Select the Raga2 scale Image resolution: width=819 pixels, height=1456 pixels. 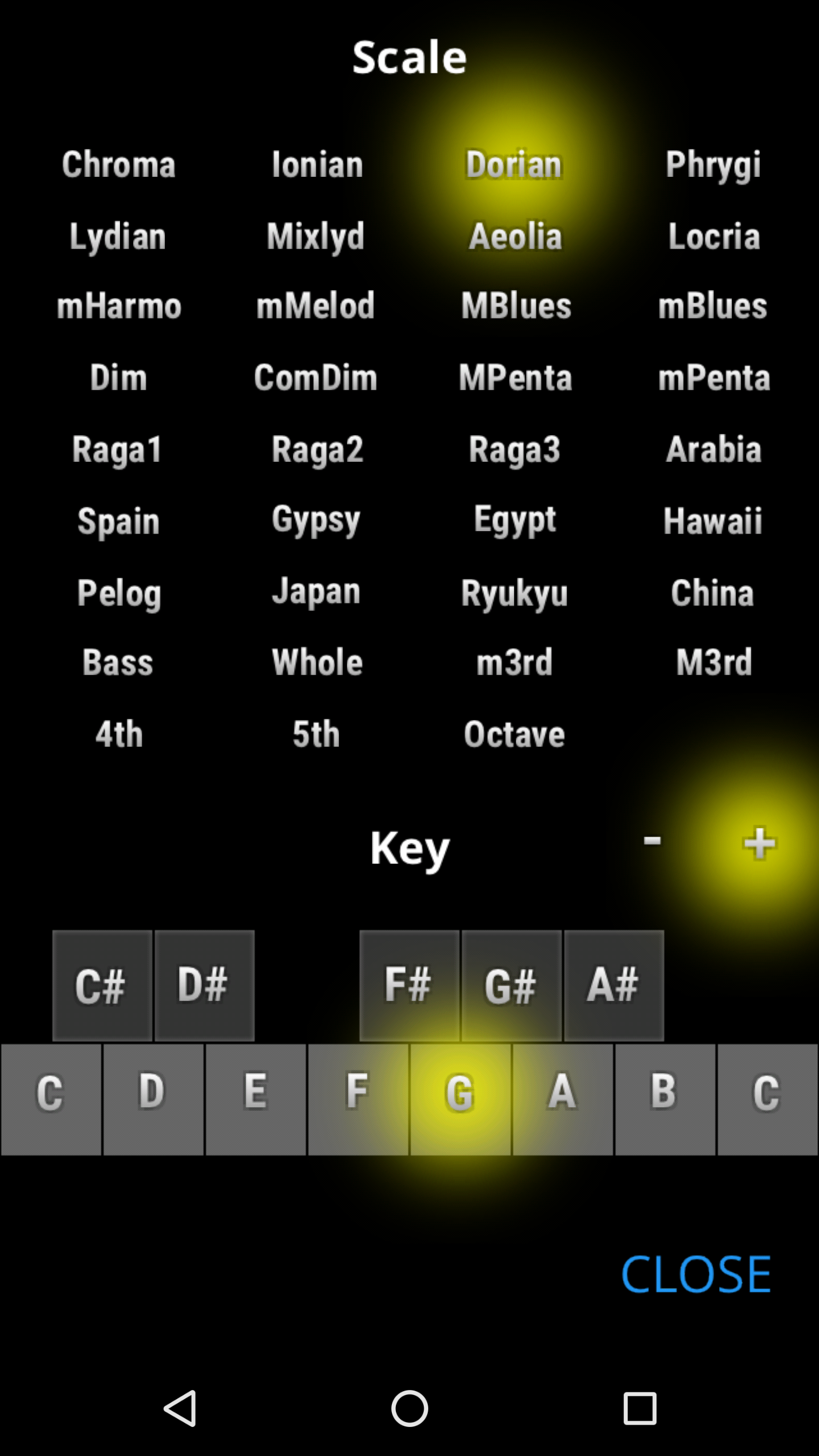[317, 450]
